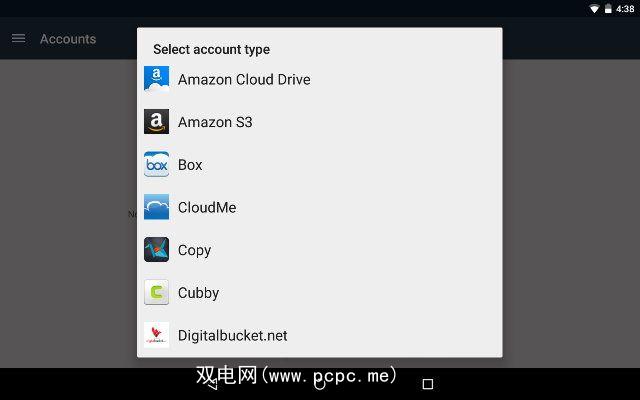The image size is (640, 400).
Task: Tap the Cubby account option
Action: click(198, 293)
